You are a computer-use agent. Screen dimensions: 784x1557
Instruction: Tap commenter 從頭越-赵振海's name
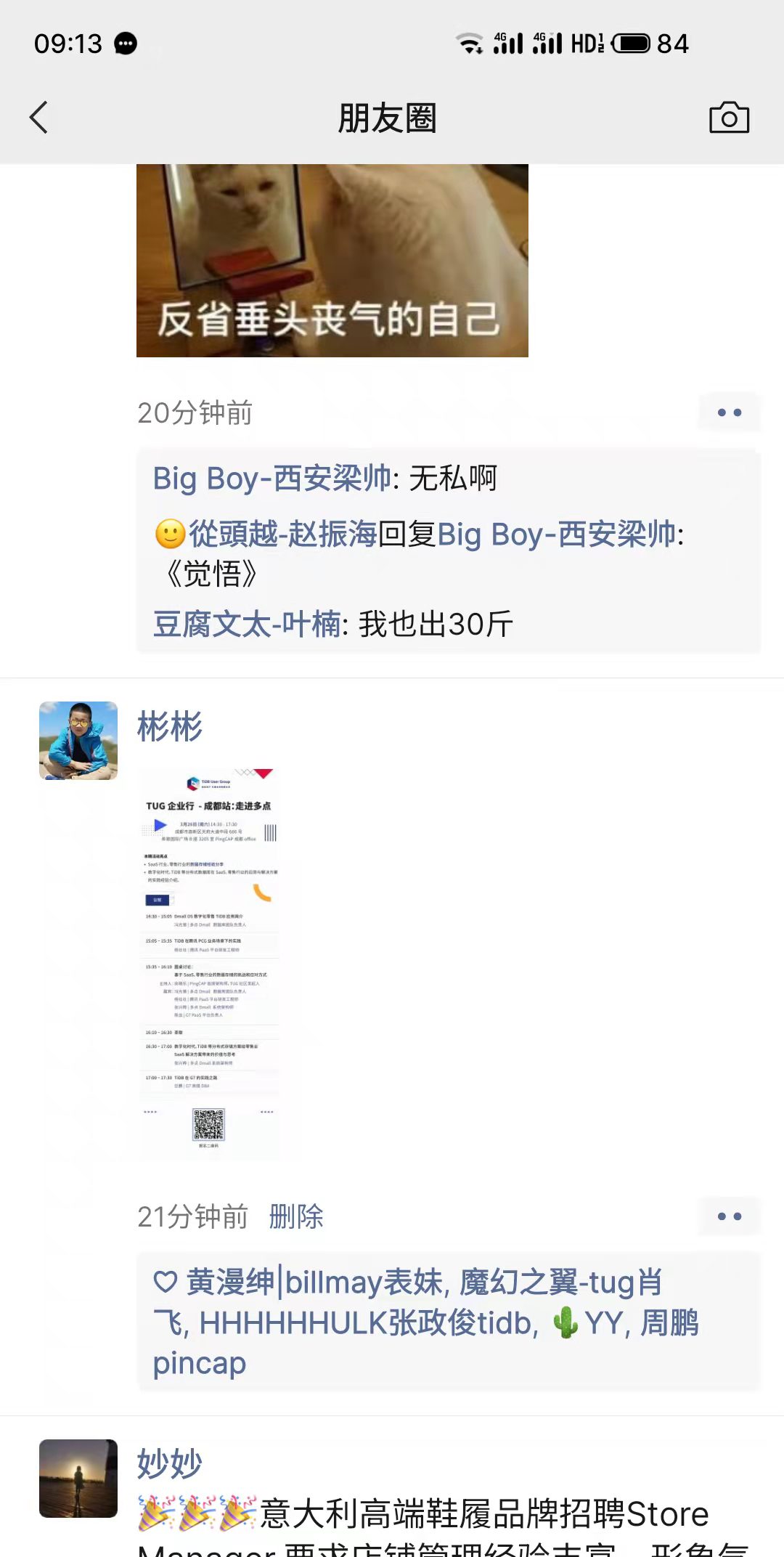282,534
